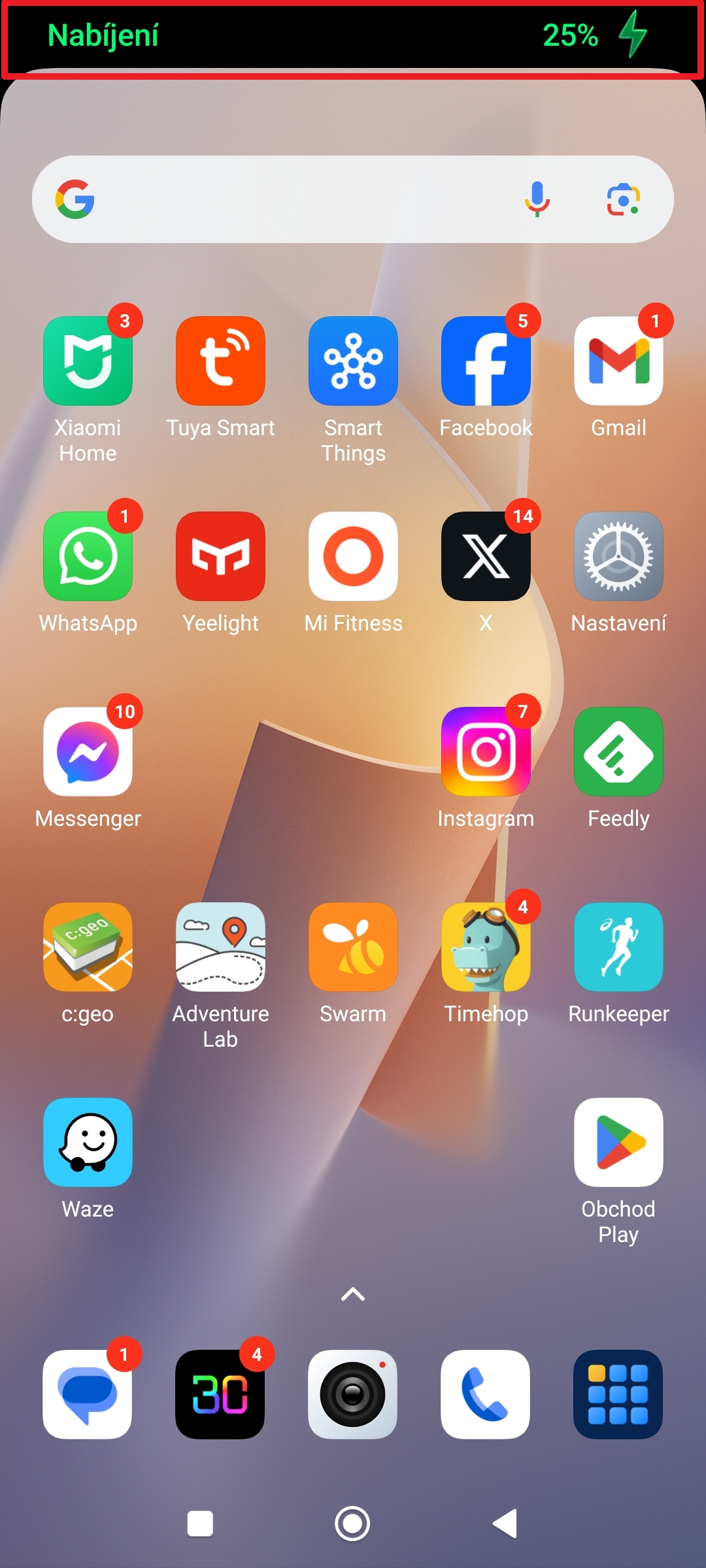Launch Instagram

[x=486, y=751]
